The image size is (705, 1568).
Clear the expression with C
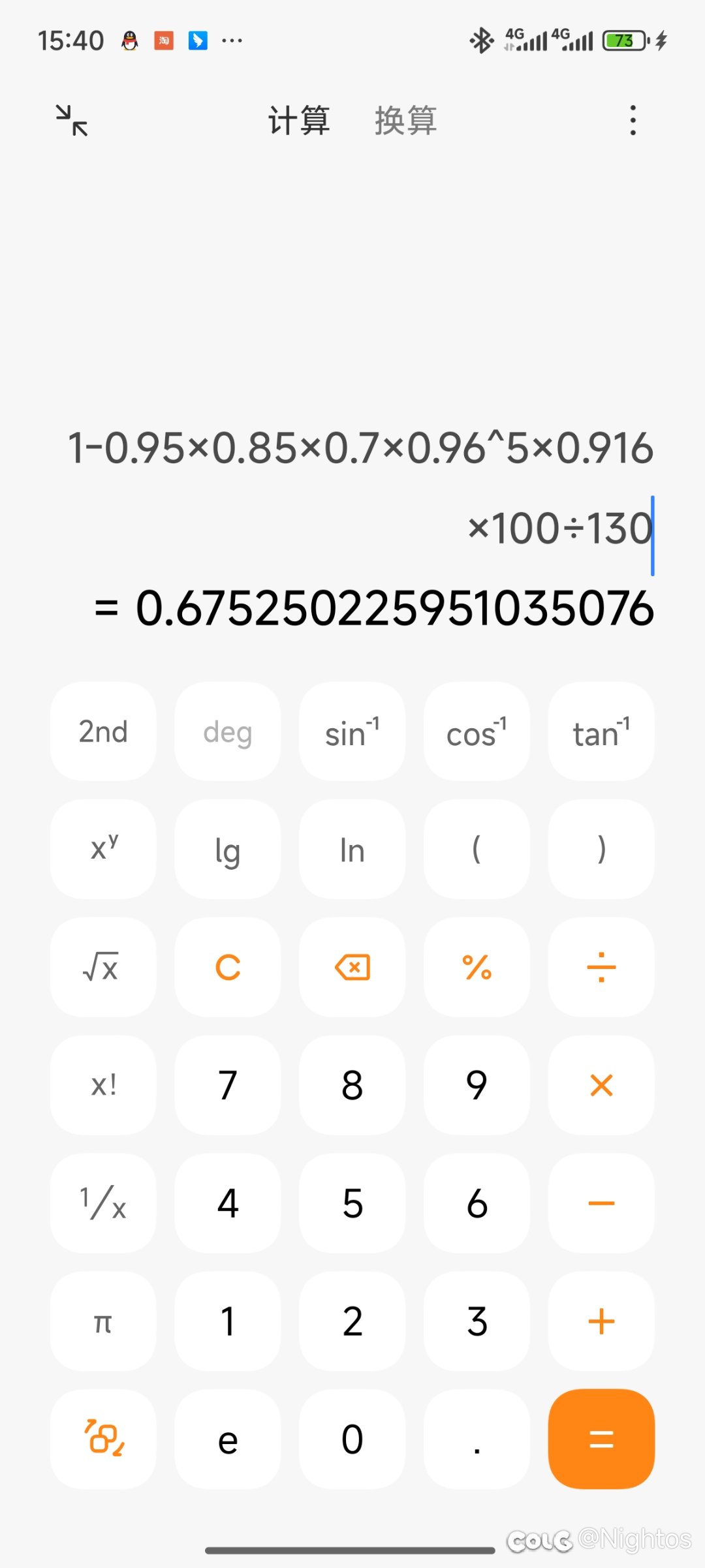click(228, 967)
